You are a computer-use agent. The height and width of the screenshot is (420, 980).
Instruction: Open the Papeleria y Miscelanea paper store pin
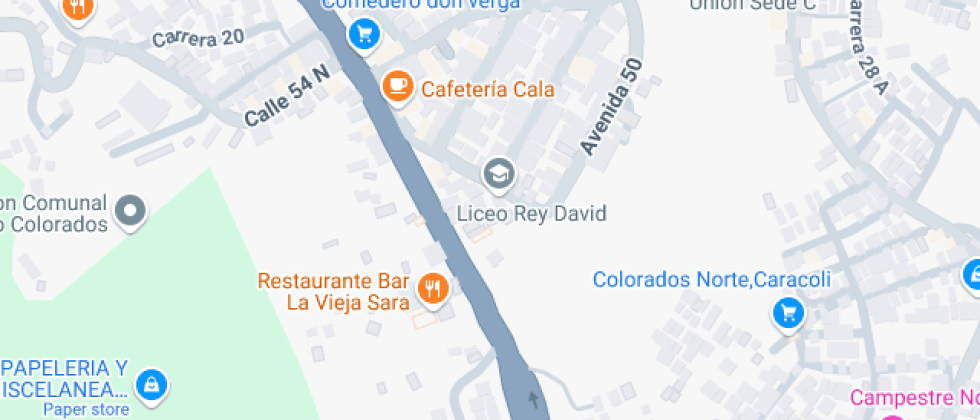pyautogui.click(x=150, y=384)
